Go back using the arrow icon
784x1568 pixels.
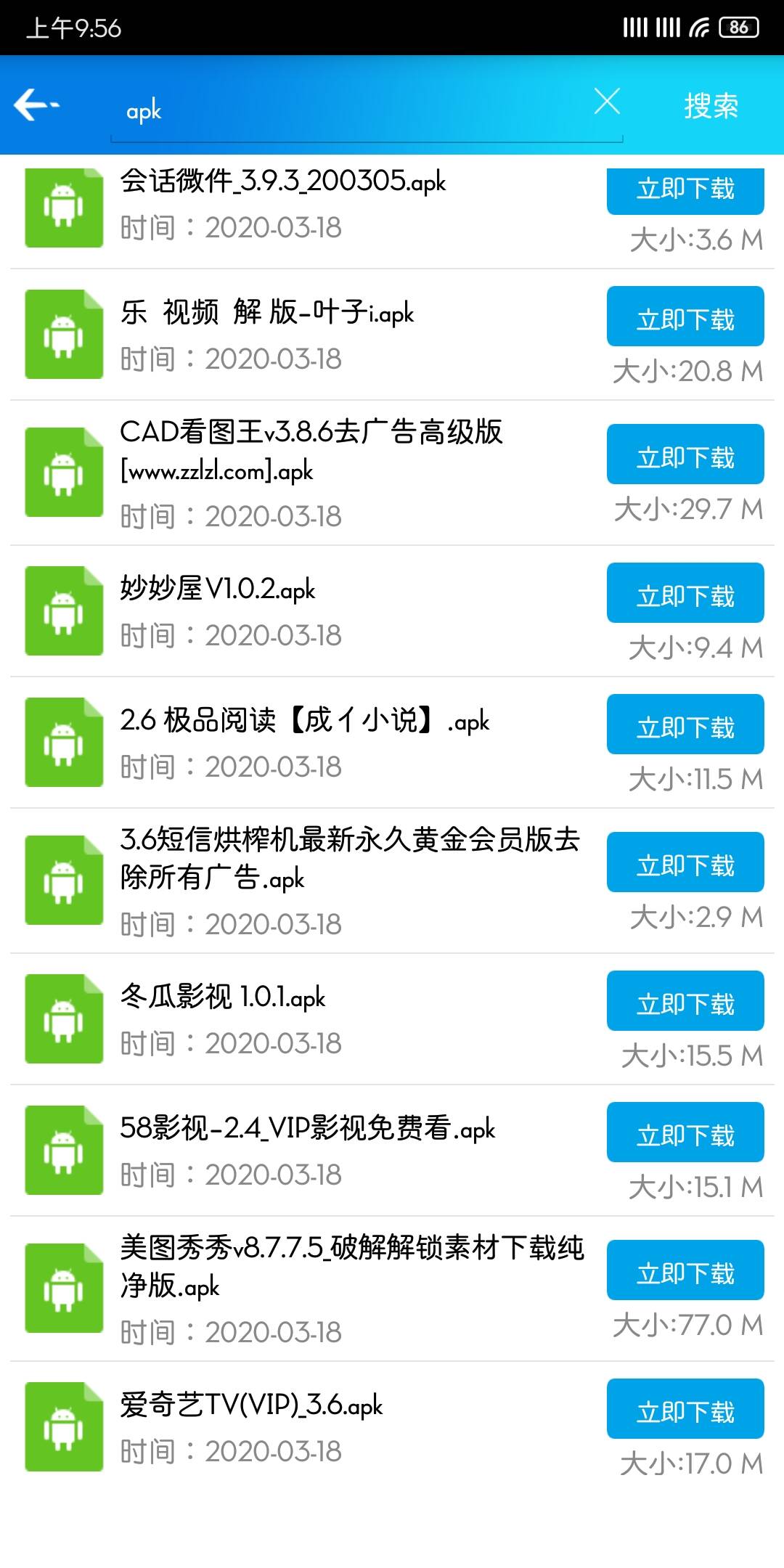pos(36,105)
